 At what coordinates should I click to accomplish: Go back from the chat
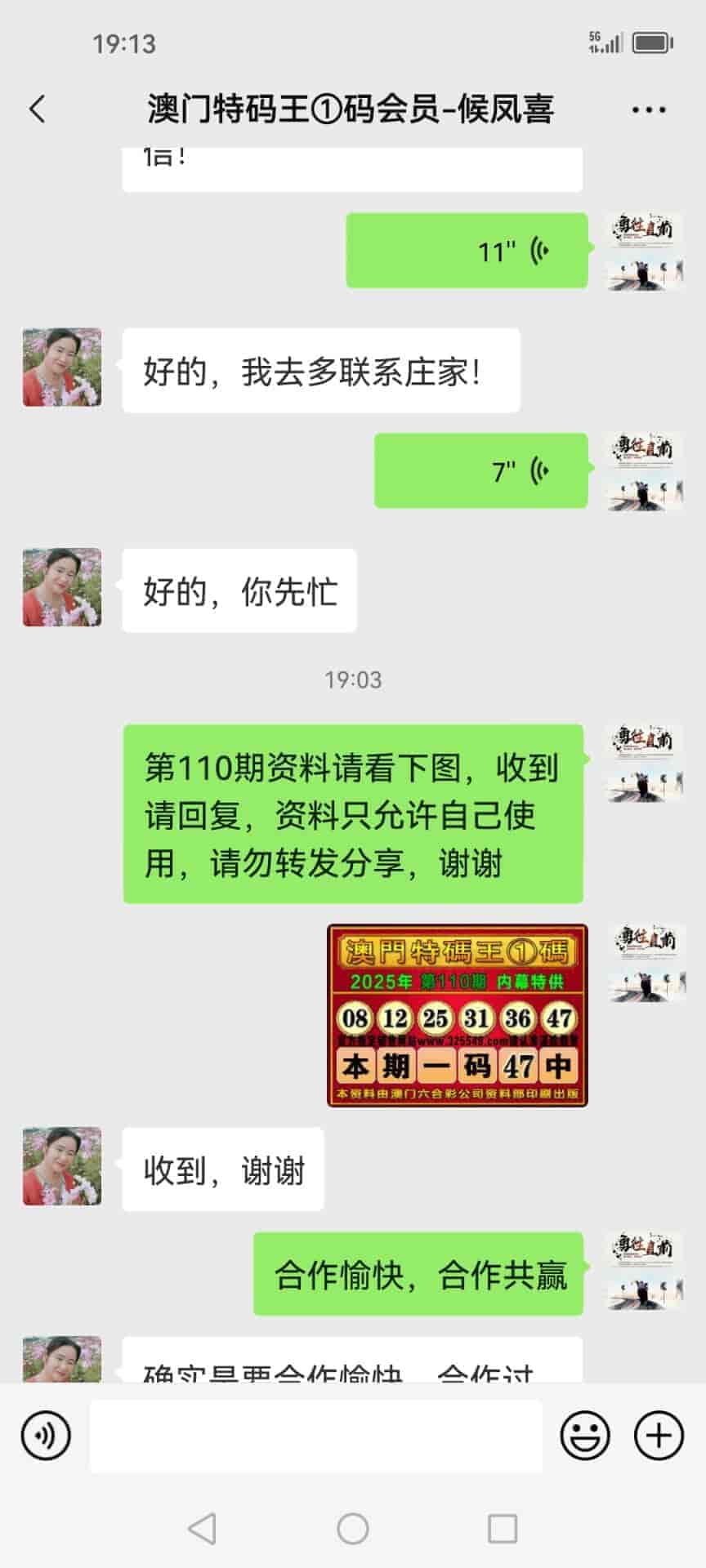(38, 109)
